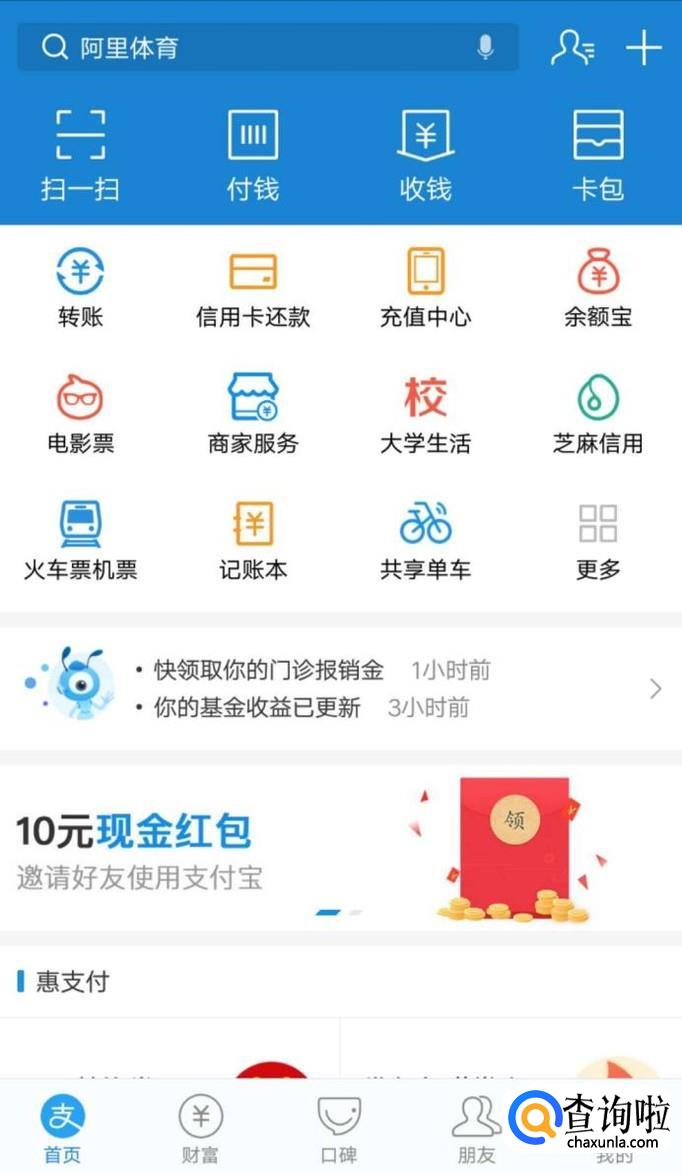The width and height of the screenshot is (682, 1173).
Task: Open 卡包 card wallet
Action: [598, 154]
